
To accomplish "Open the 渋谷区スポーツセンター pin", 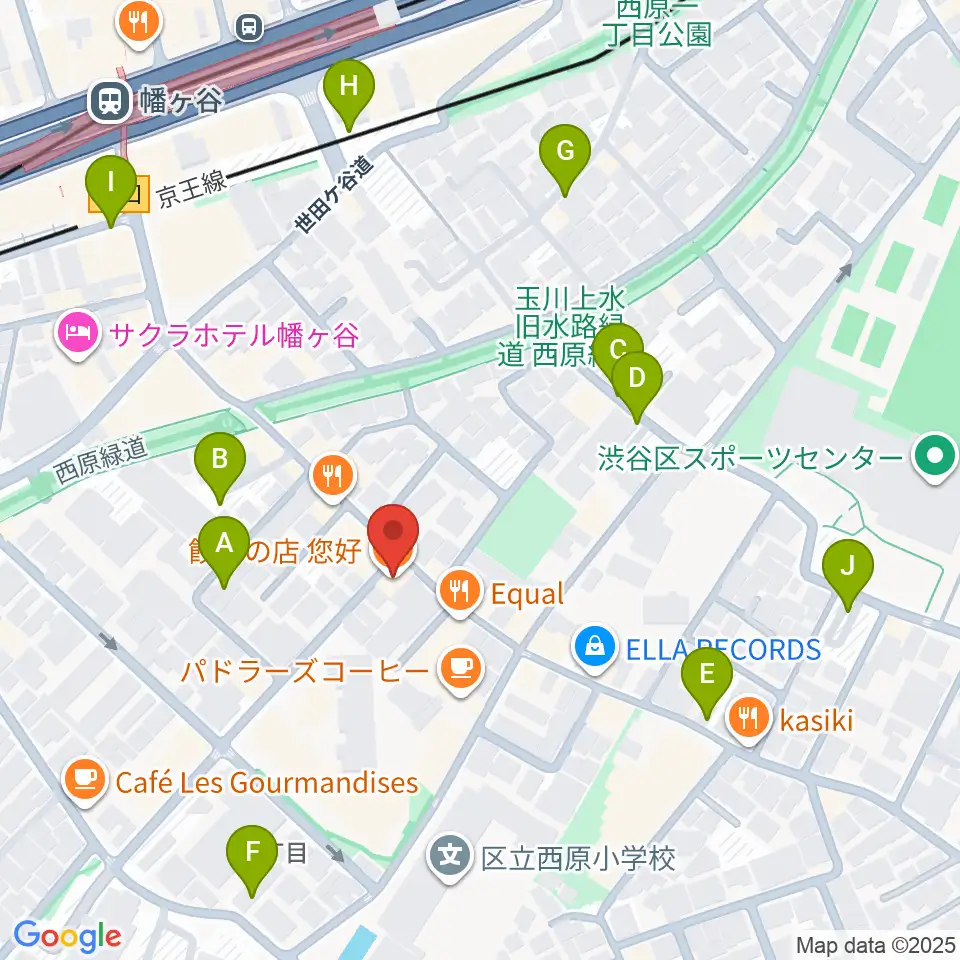I will [936, 458].
